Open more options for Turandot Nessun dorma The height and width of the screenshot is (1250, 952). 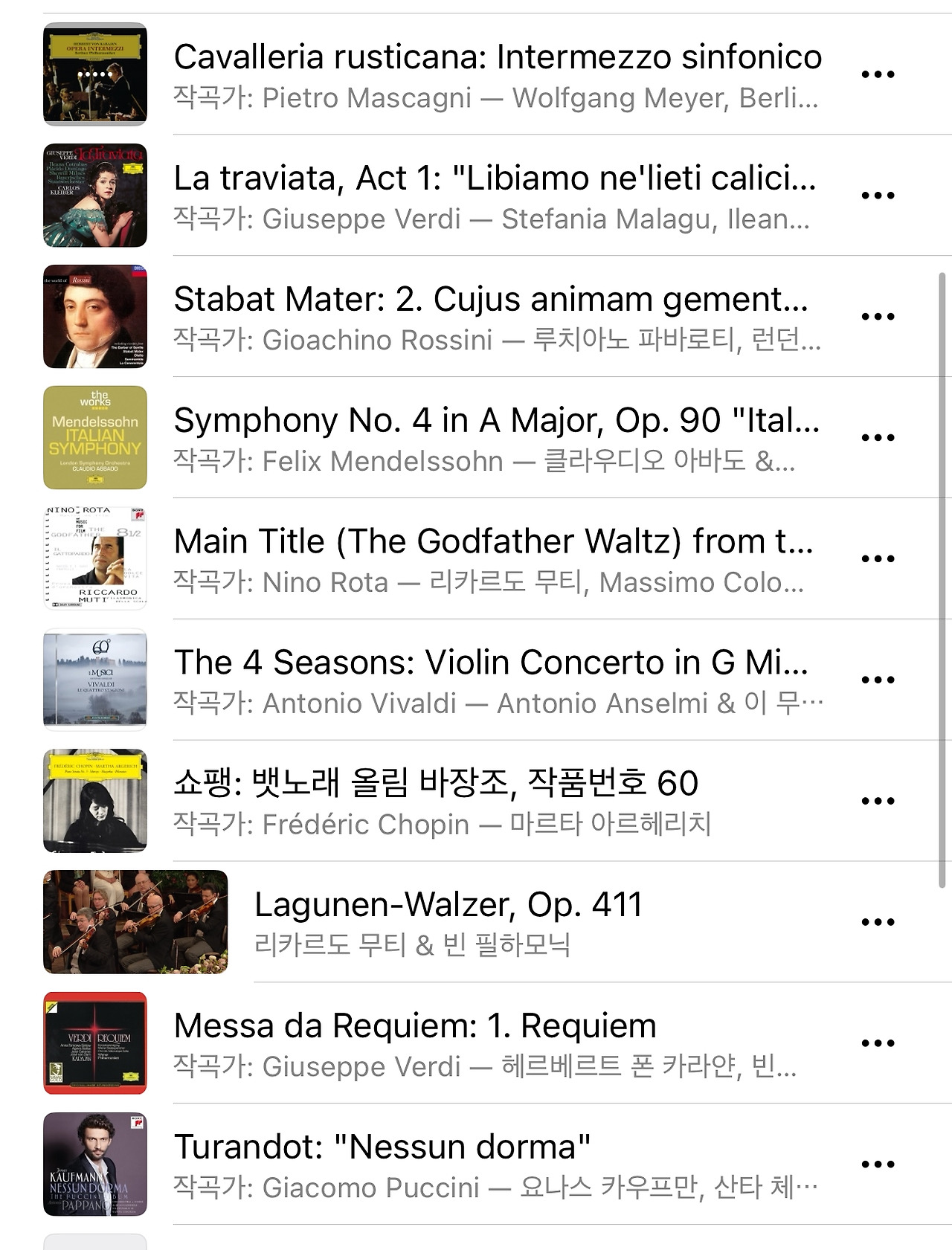click(878, 1165)
